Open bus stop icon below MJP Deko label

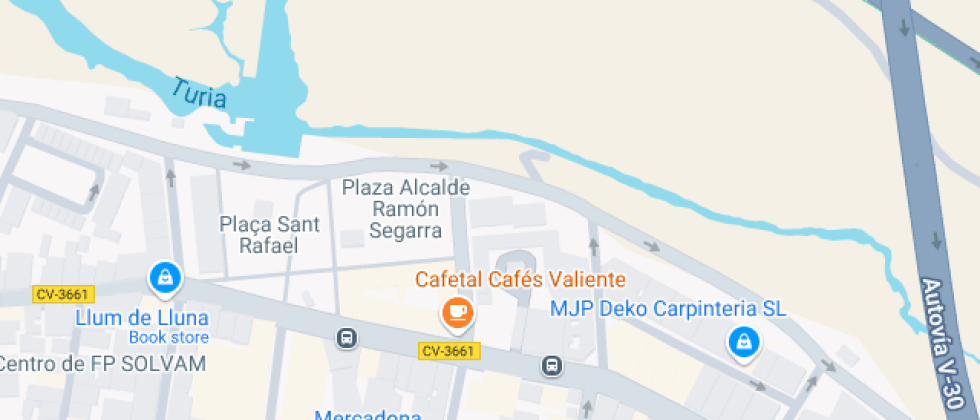click(x=551, y=366)
